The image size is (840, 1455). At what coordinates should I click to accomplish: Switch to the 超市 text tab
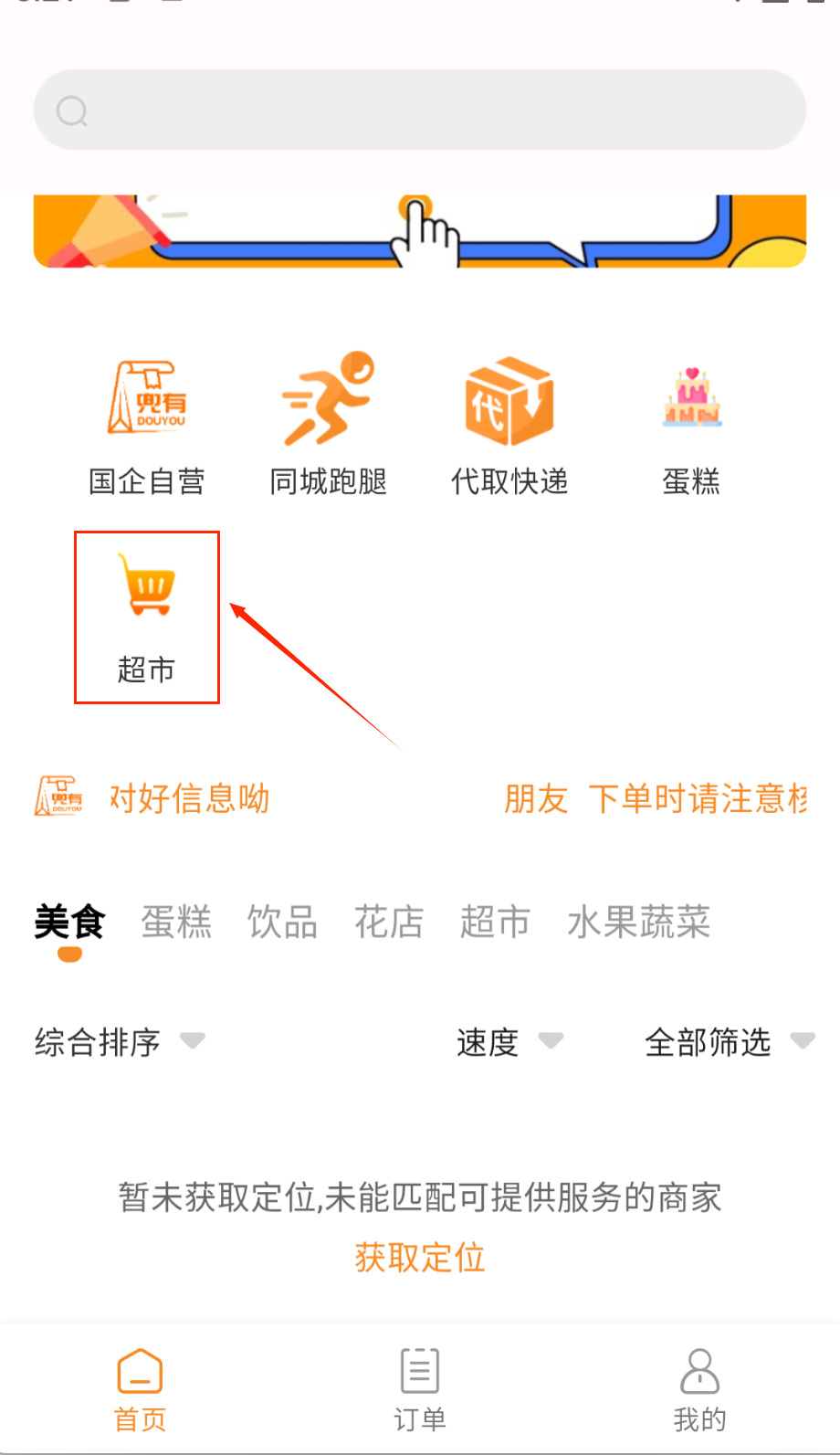pos(495,922)
